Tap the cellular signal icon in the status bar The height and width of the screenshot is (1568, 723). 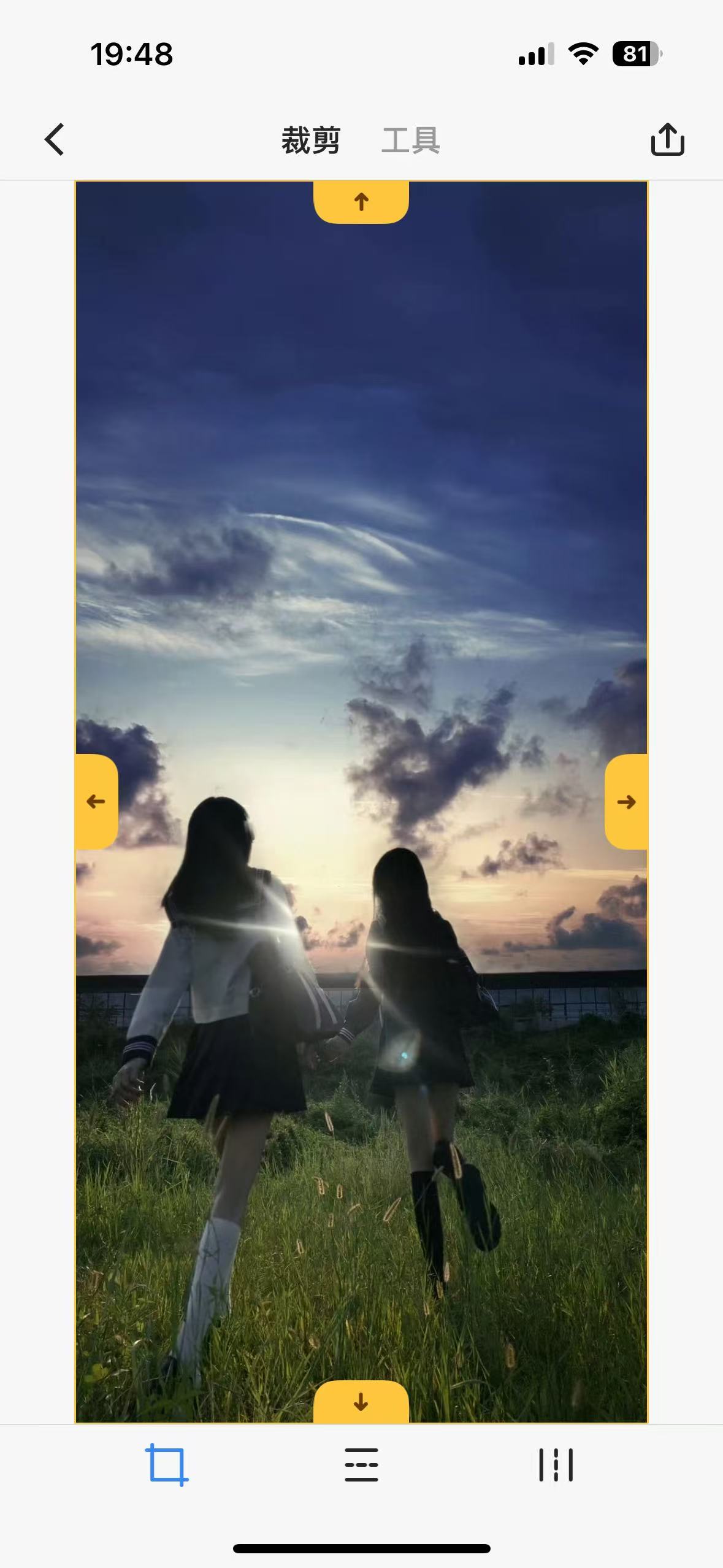pos(536,55)
